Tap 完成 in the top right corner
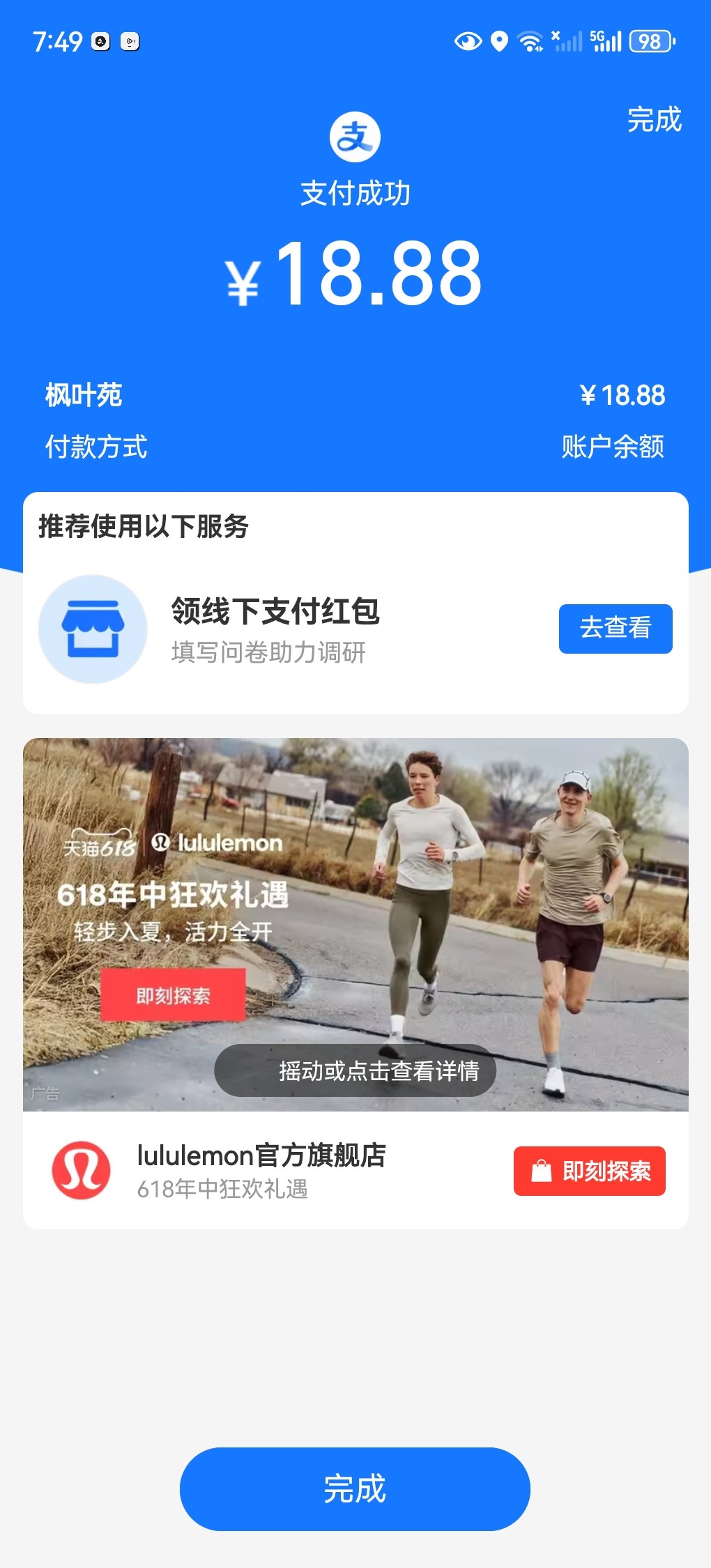Viewport: 711px width, 1568px height. [653, 120]
